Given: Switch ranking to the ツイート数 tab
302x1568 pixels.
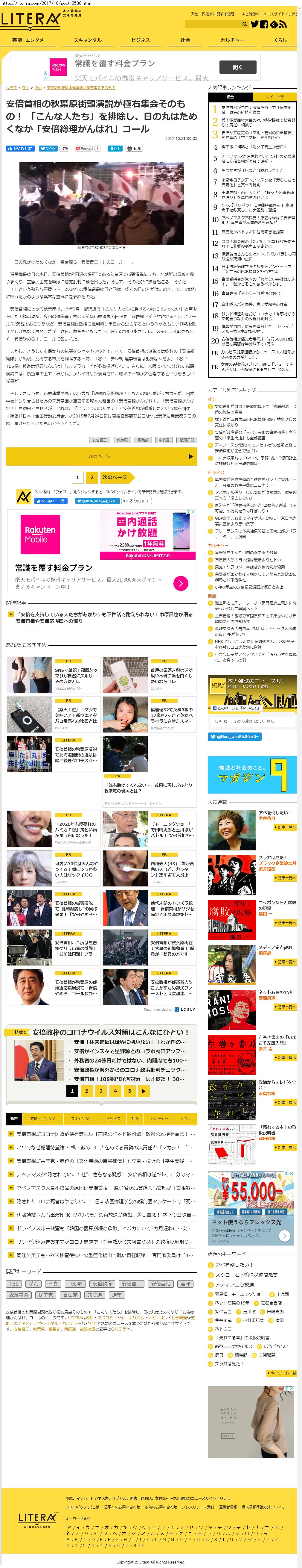Looking at the screenshot, I should pyautogui.click(x=274, y=97).
